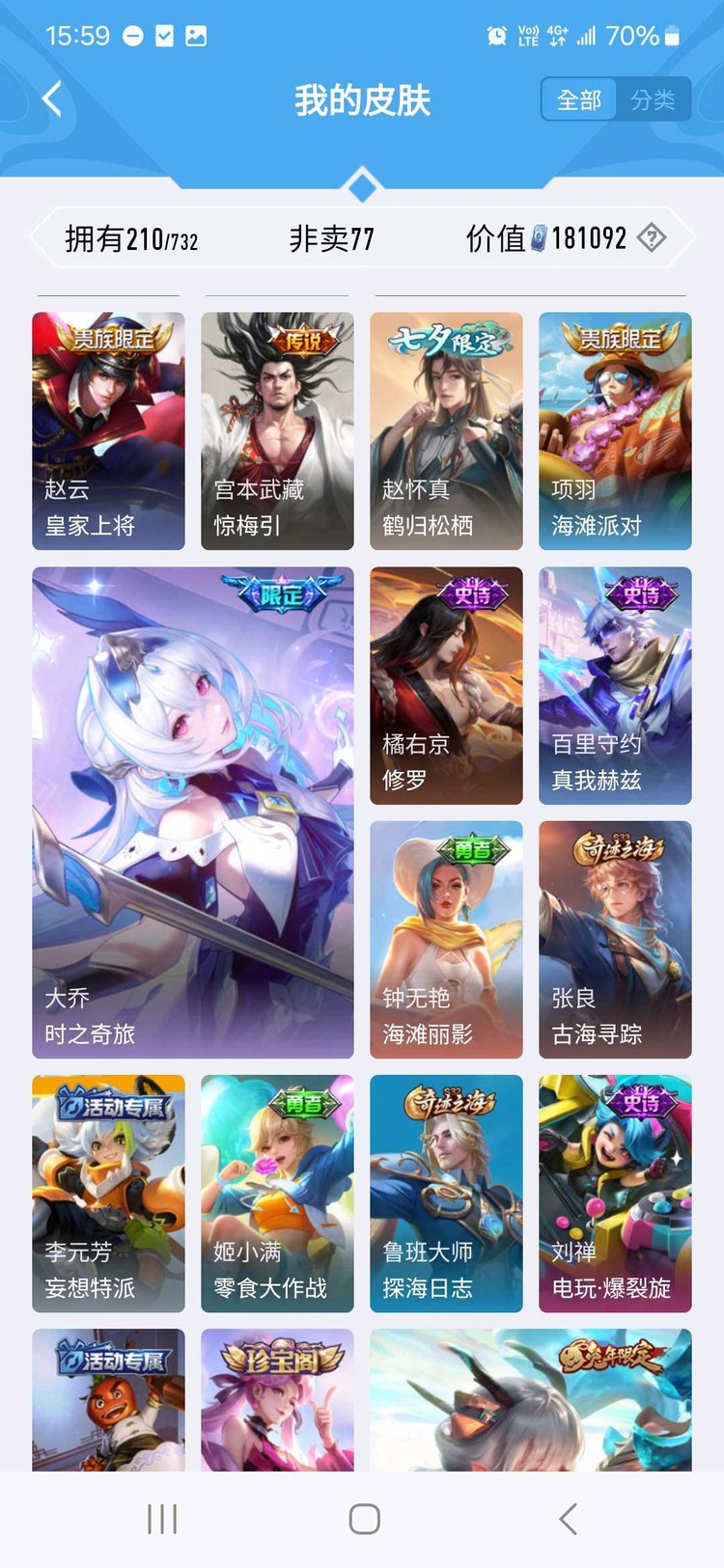Open 宫本武藏 惊梅引 skin card

277,430
